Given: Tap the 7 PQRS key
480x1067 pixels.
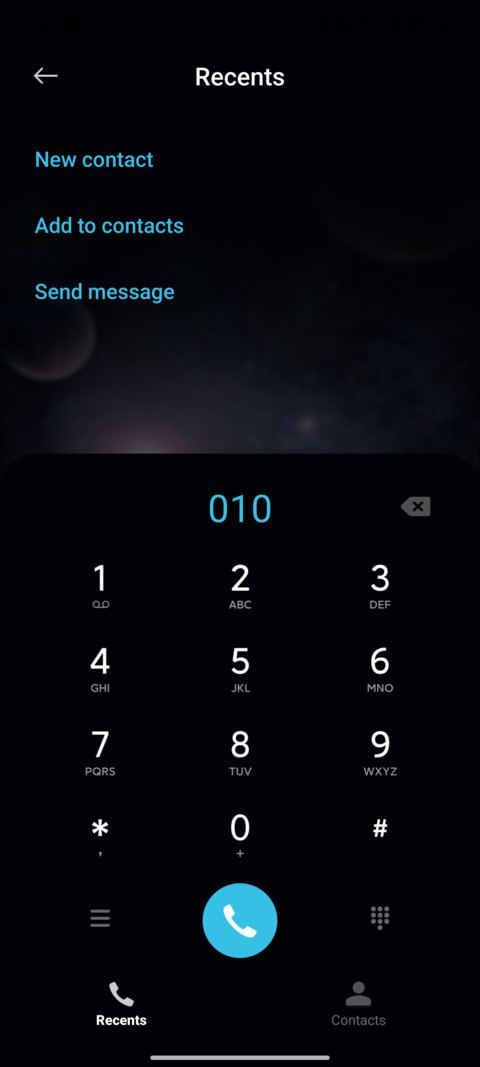Looking at the screenshot, I should (x=100, y=754).
